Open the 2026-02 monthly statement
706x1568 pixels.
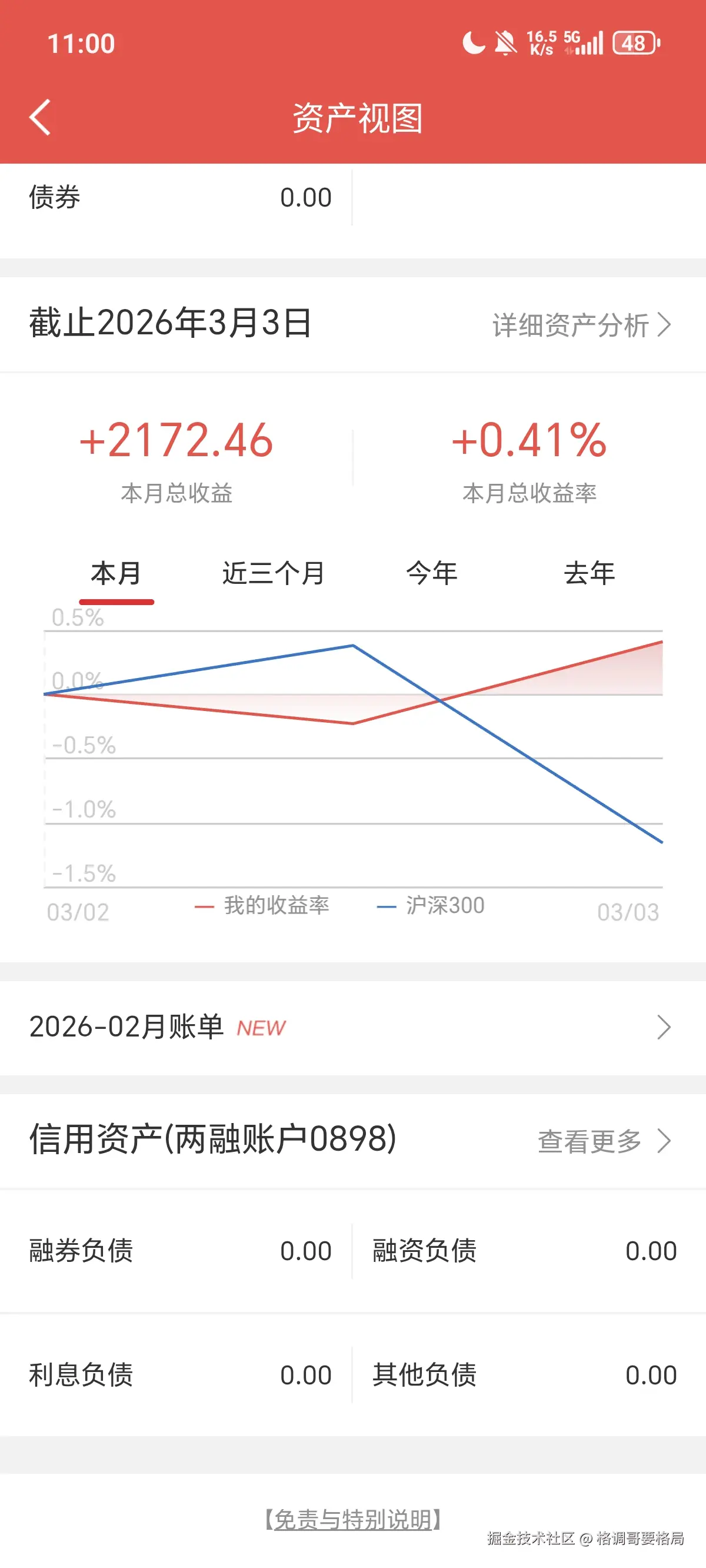click(126, 1027)
